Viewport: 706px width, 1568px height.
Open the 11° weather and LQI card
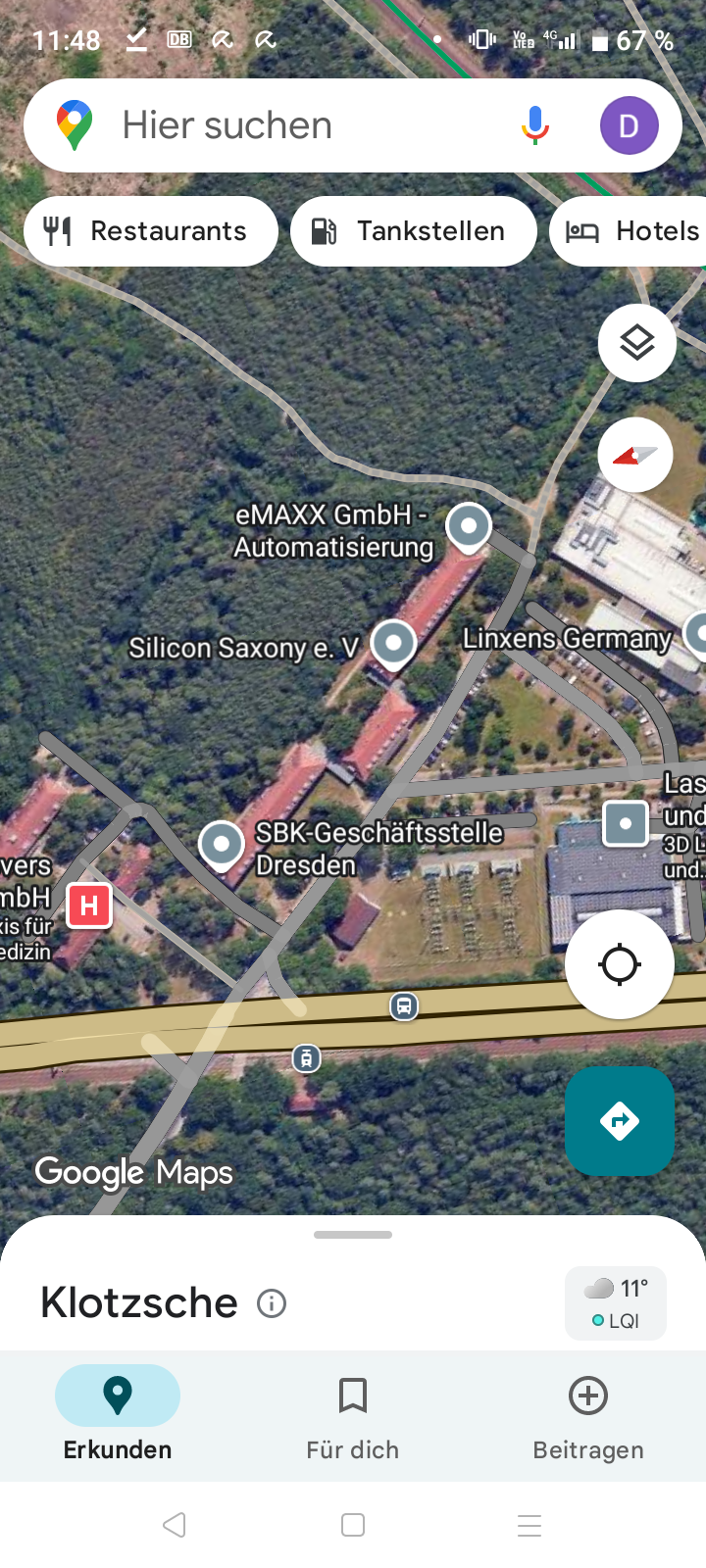616,1303
